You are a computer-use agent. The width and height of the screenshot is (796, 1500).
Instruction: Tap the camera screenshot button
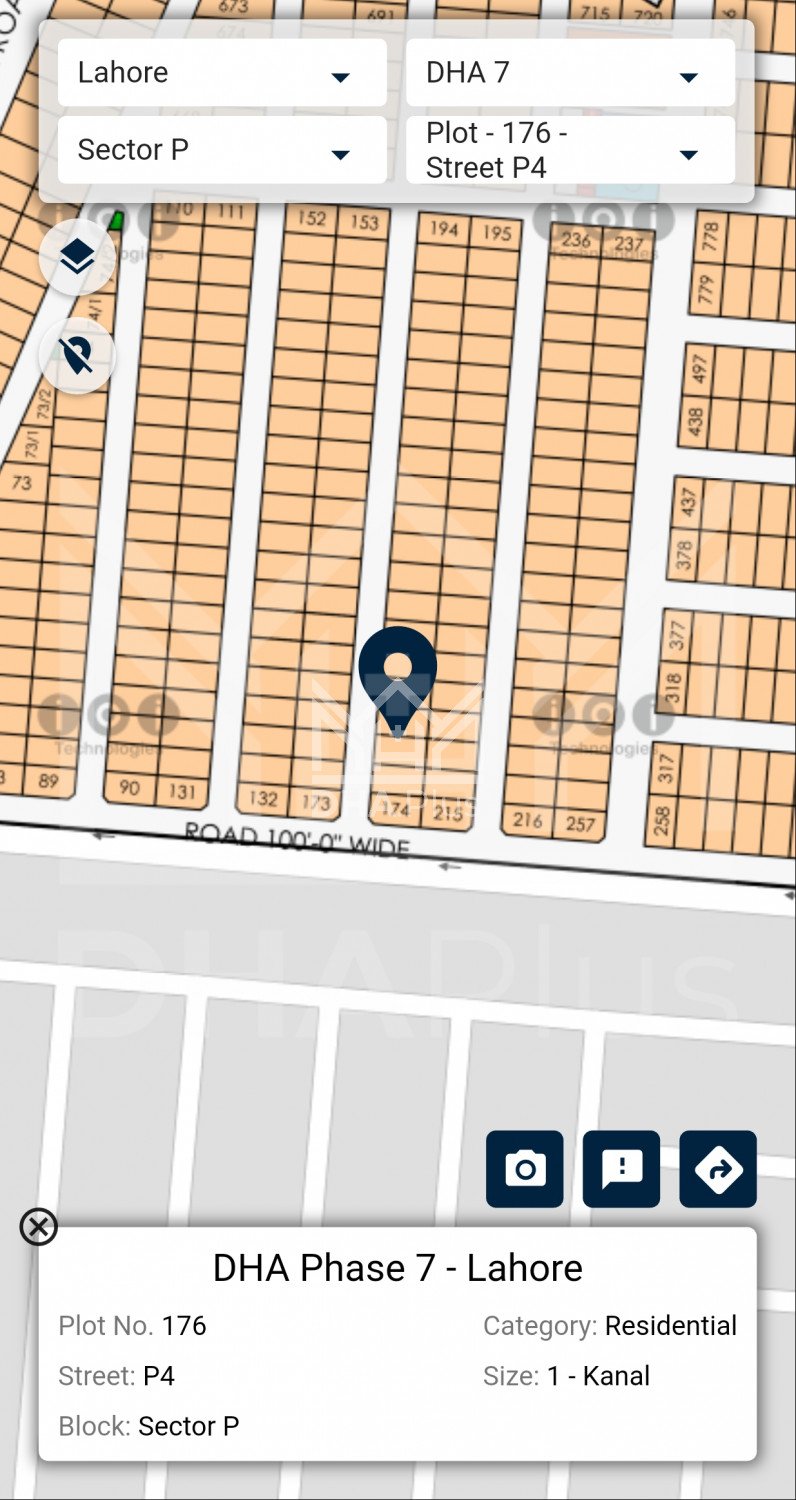(x=525, y=1169)
